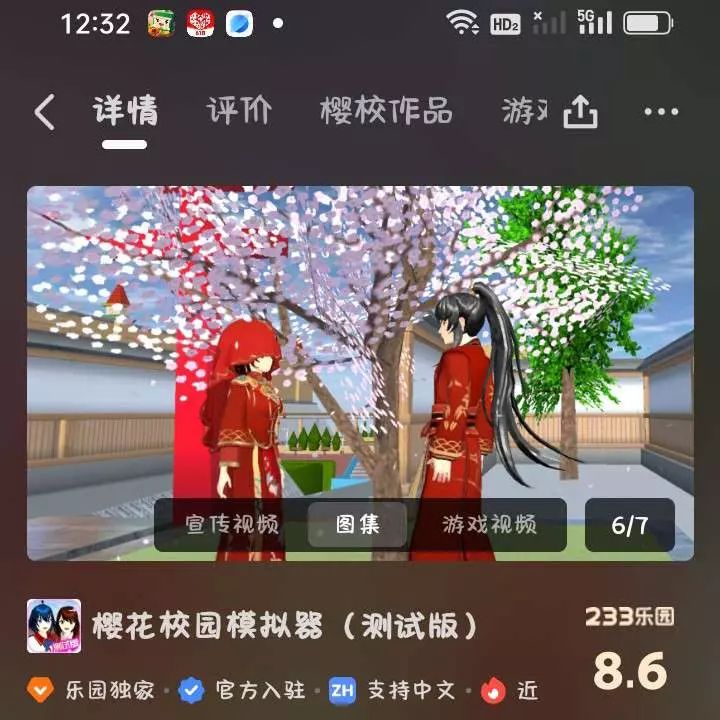720x720 pixels.
Task: Switch to the 评价 tab
Action: pos(239,111)
